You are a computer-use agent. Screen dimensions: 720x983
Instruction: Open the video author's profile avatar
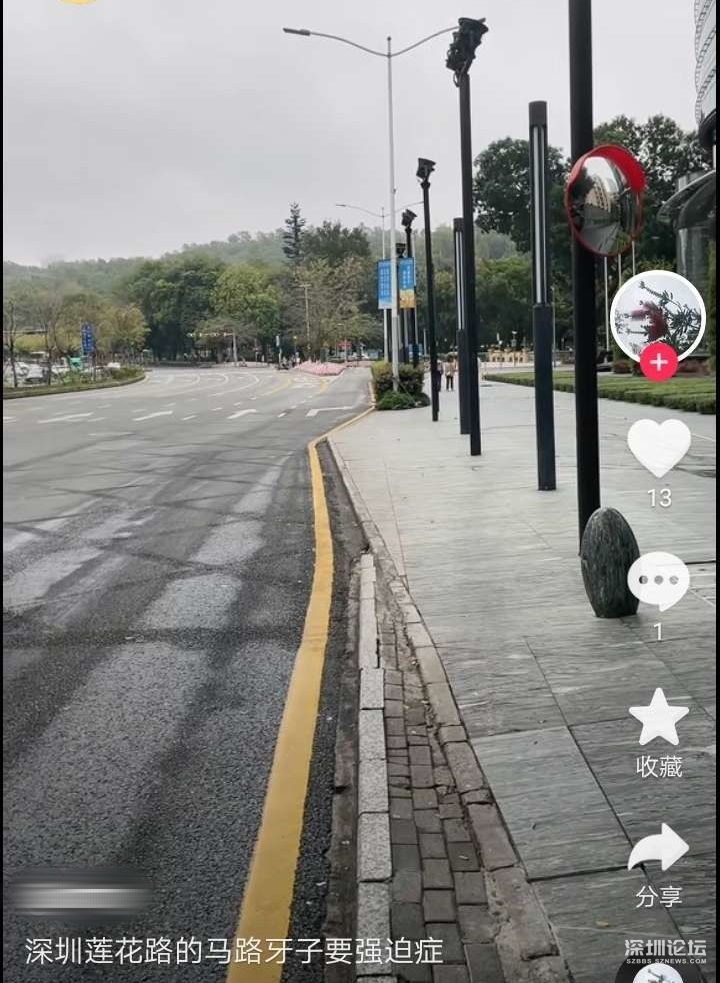tap(657, 315)
